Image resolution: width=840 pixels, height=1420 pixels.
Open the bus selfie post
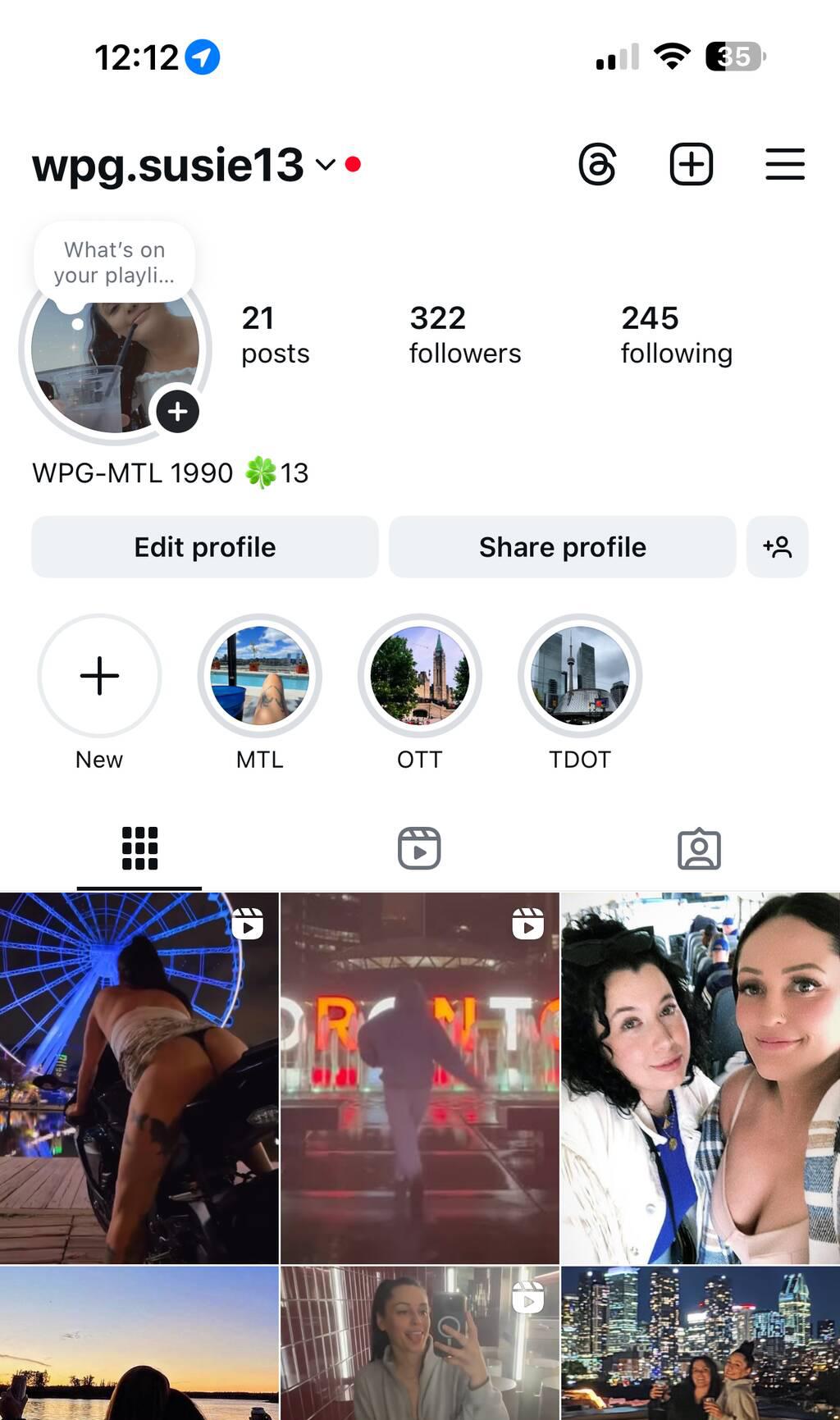coord(700,1078)
